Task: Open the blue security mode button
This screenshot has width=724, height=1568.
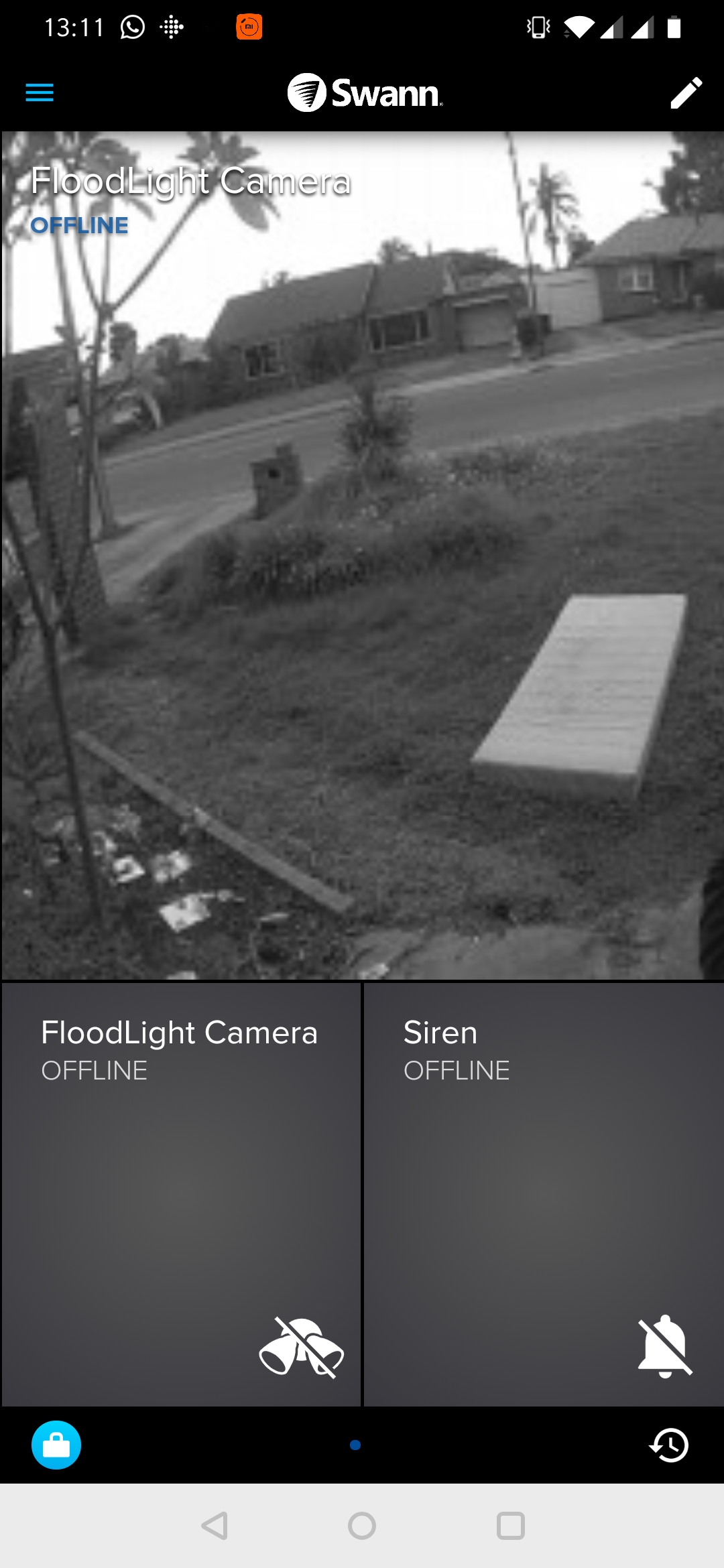Action: coord(56,1445)
